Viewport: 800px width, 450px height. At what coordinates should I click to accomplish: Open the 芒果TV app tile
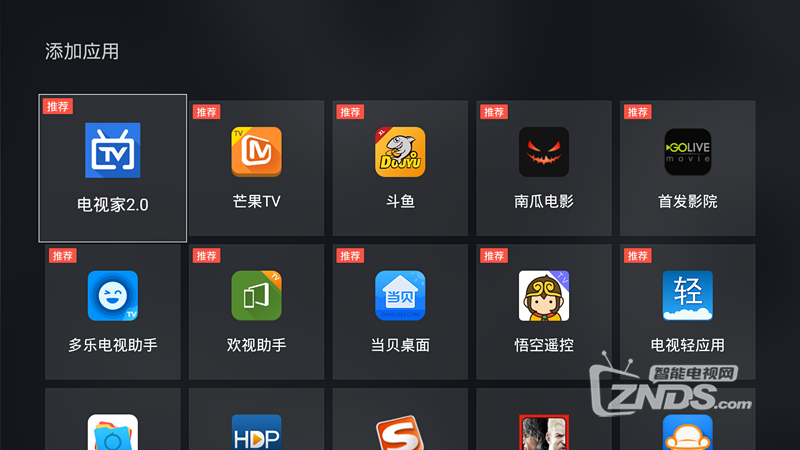(256, 168)
